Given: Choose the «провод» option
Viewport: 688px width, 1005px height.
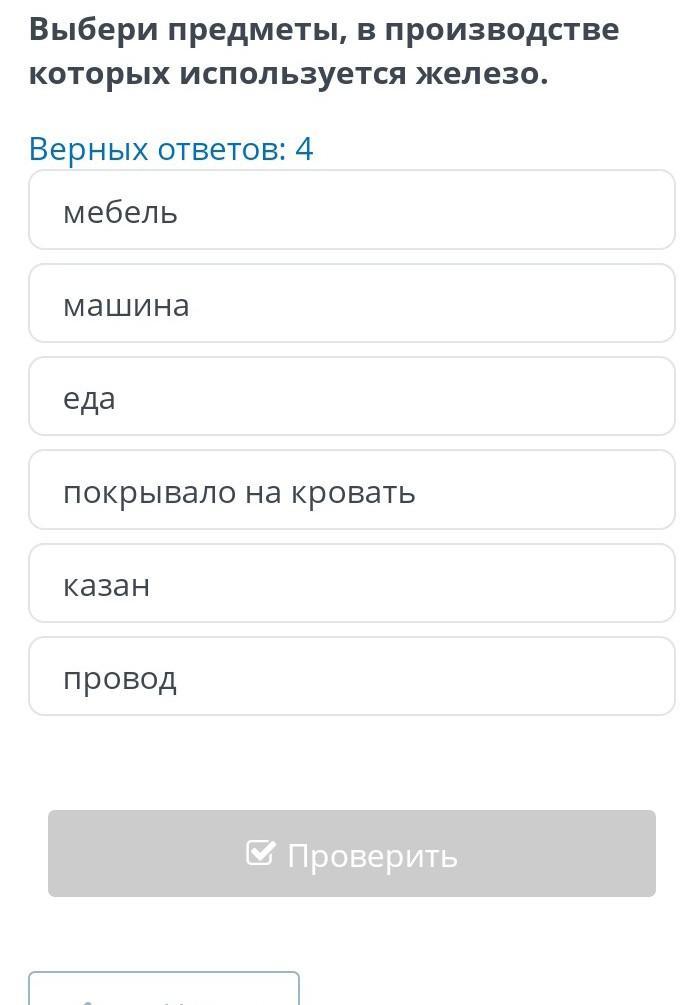Looking at the screenshot, I should (351, 677).
